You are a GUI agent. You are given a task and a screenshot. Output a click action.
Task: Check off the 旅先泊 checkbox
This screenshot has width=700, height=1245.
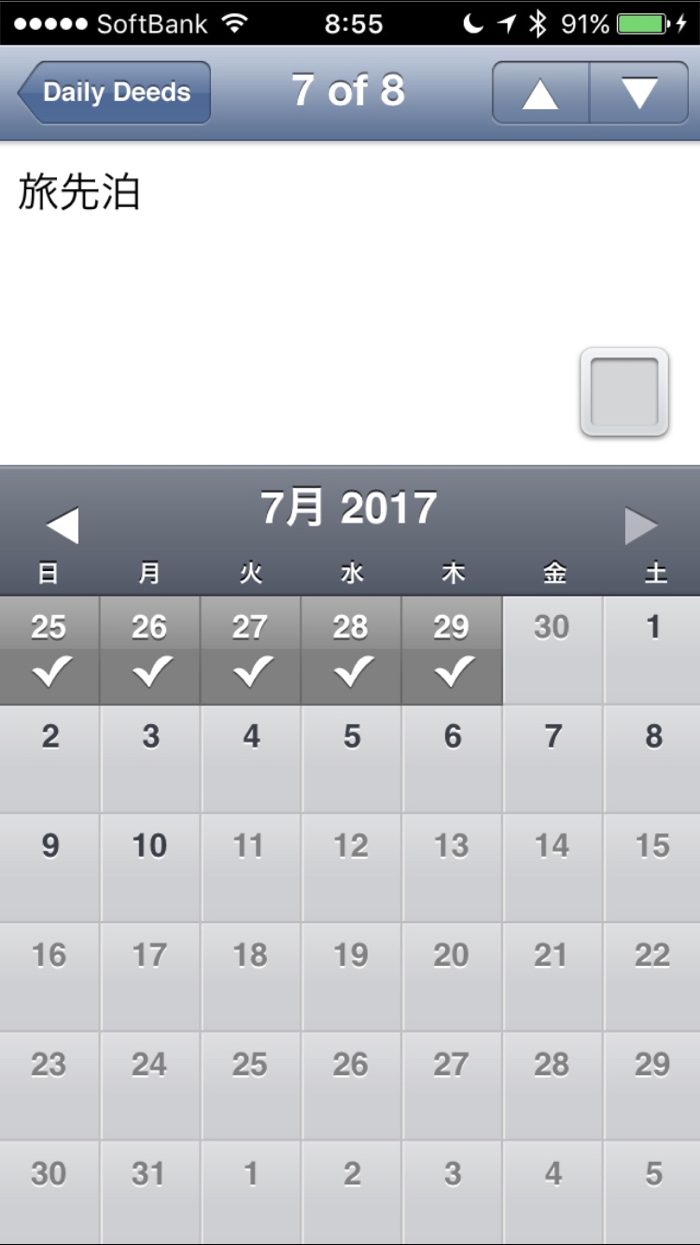point(624,392)
